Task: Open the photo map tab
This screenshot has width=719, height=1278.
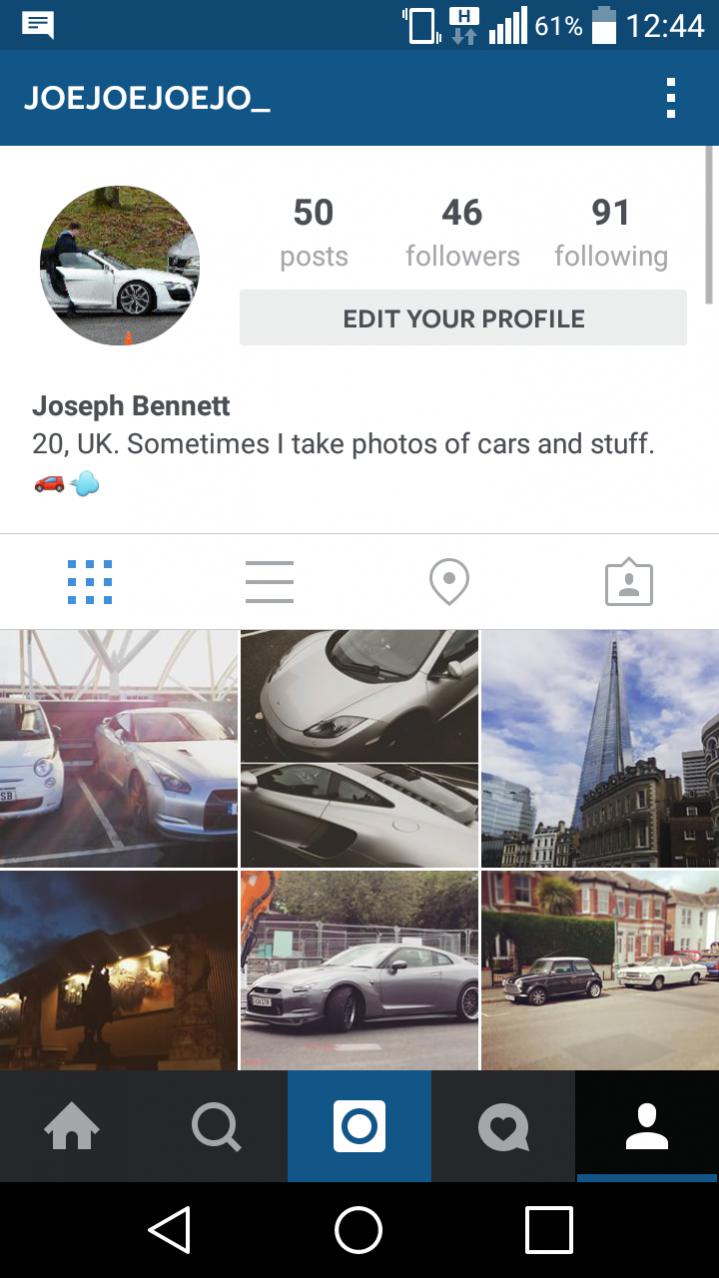Action: [449, 582]
